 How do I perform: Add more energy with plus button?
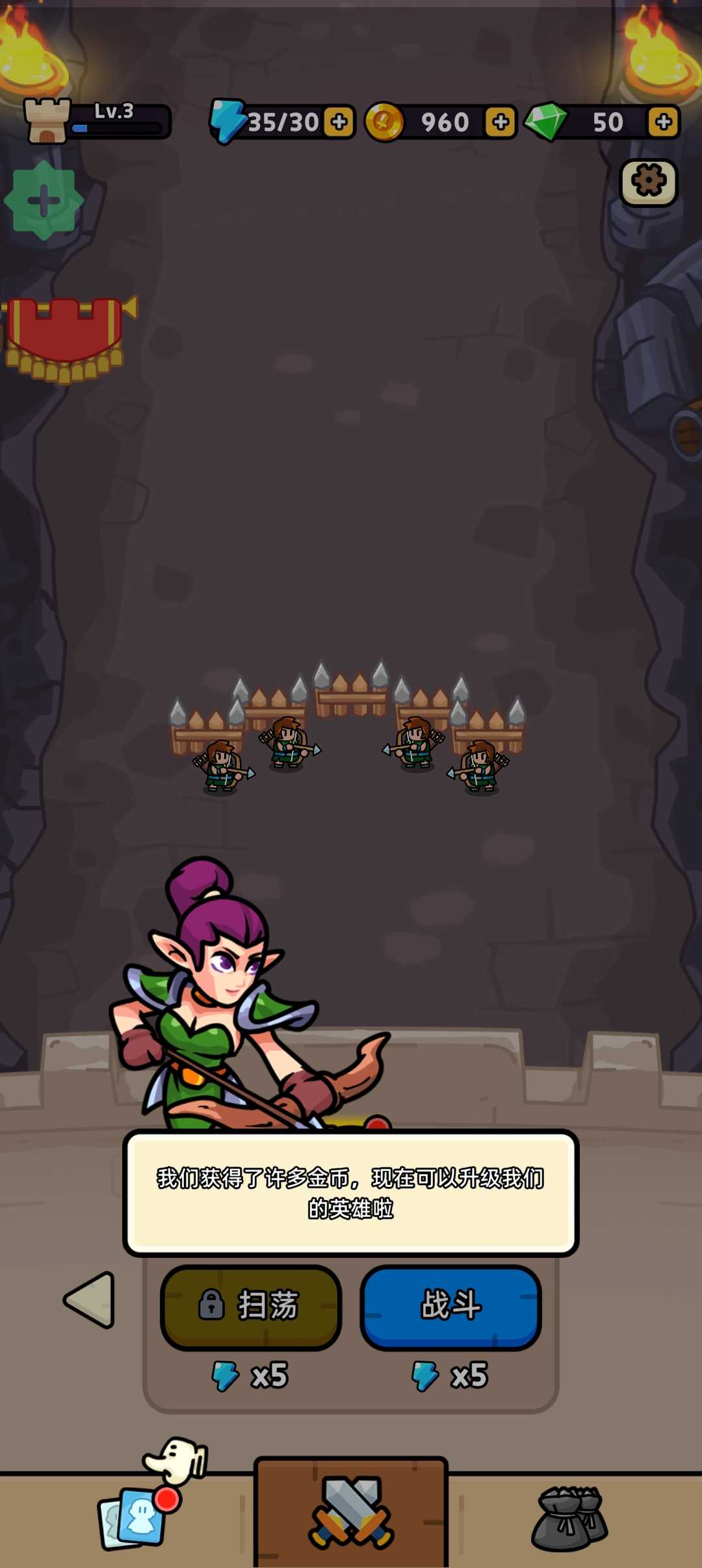point(339,122)
